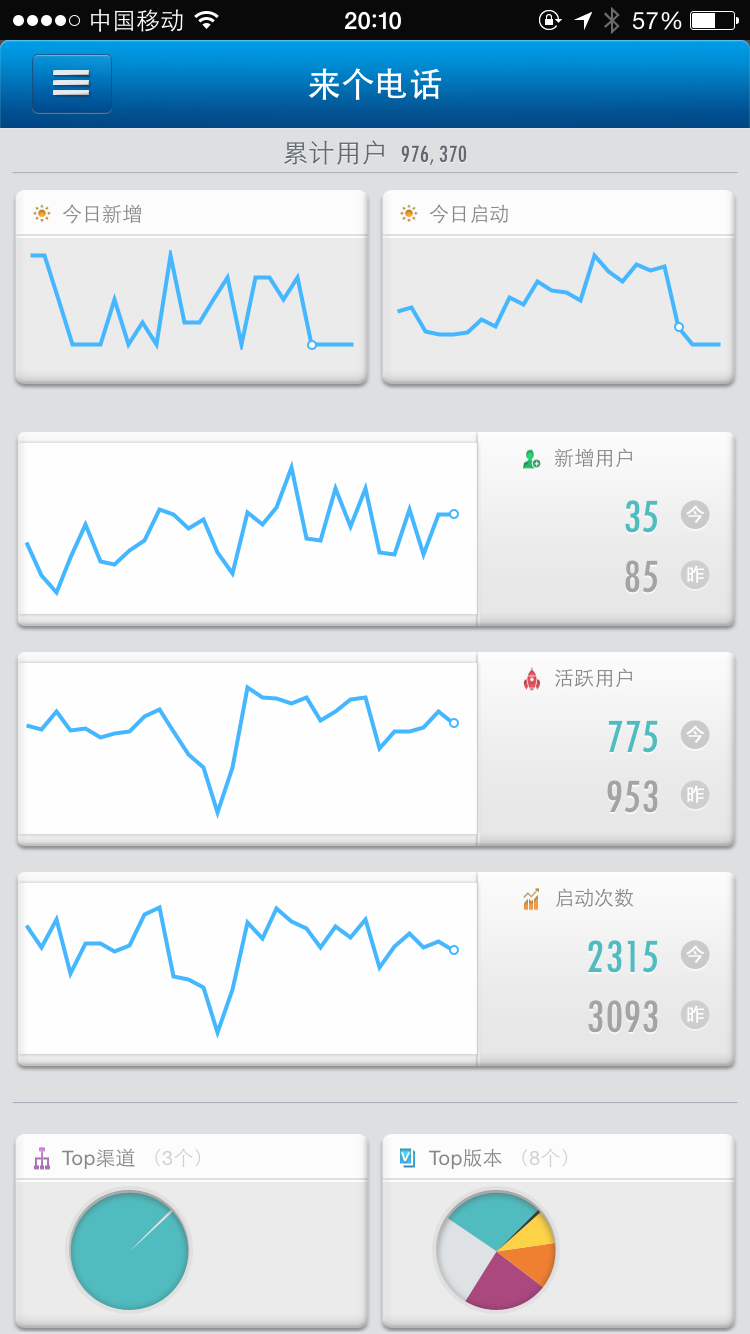
Task: View the 新增用户 trend card
Action: (376, 530)
